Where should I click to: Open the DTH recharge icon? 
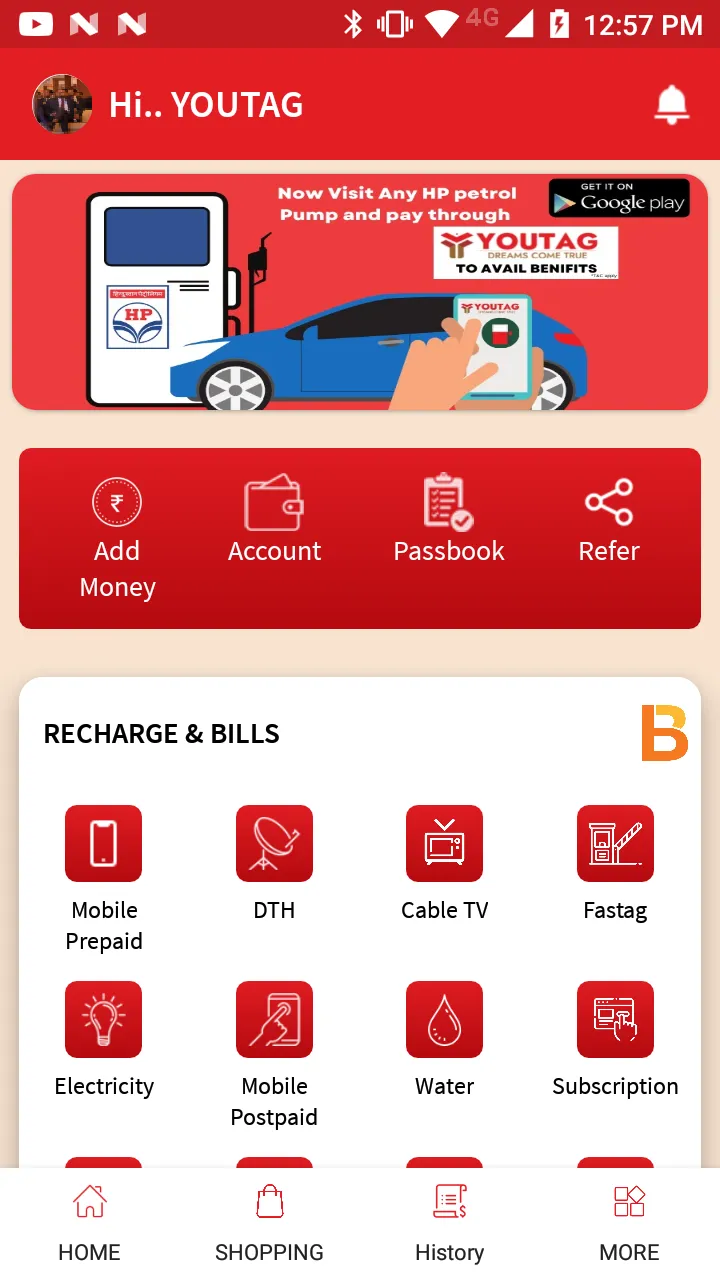click(x=274, y=843)
